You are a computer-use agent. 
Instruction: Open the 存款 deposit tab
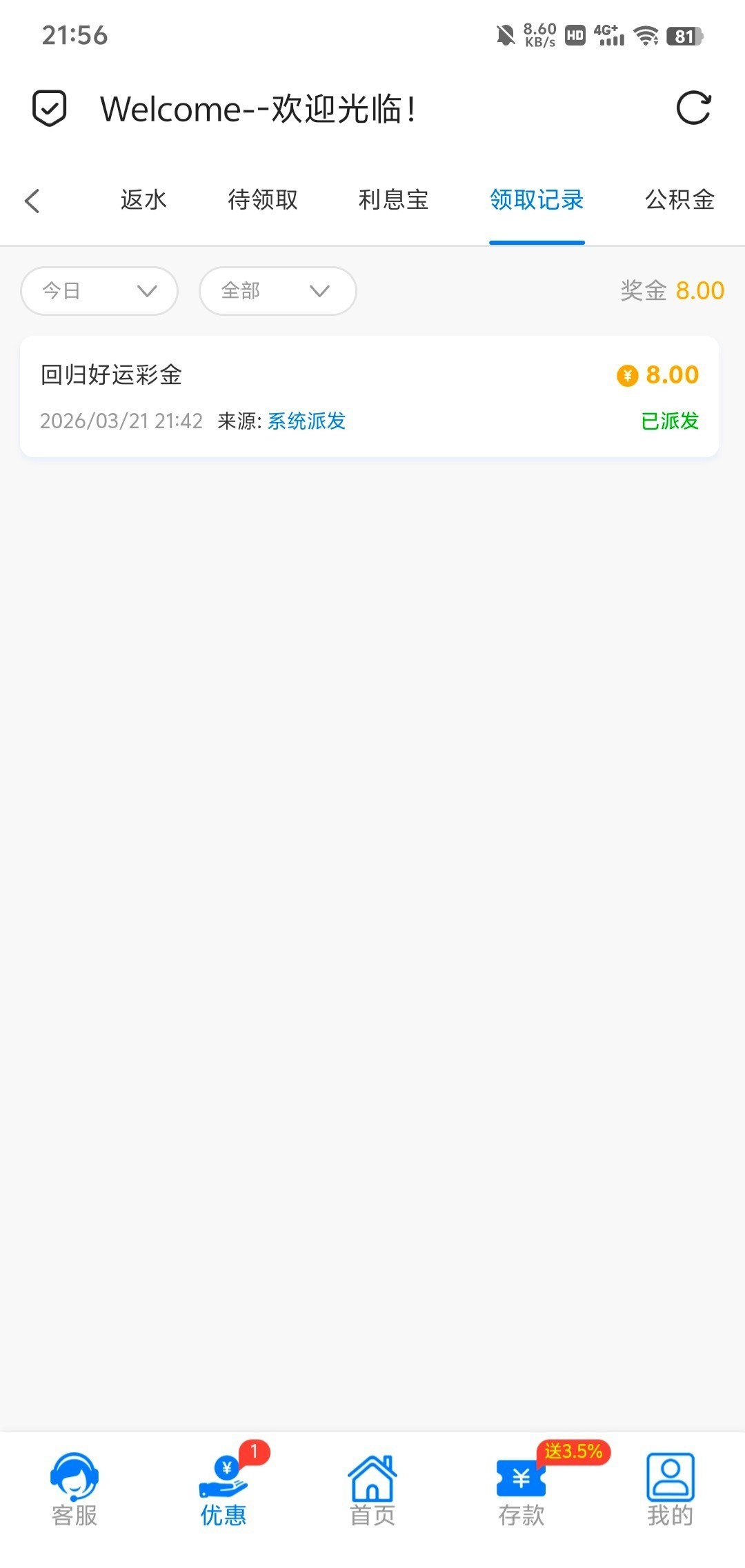coord(521,1489)
